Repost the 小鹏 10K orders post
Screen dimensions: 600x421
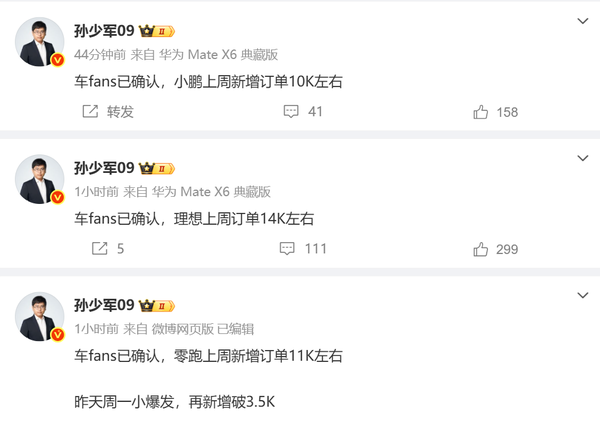tap(107, 111)
